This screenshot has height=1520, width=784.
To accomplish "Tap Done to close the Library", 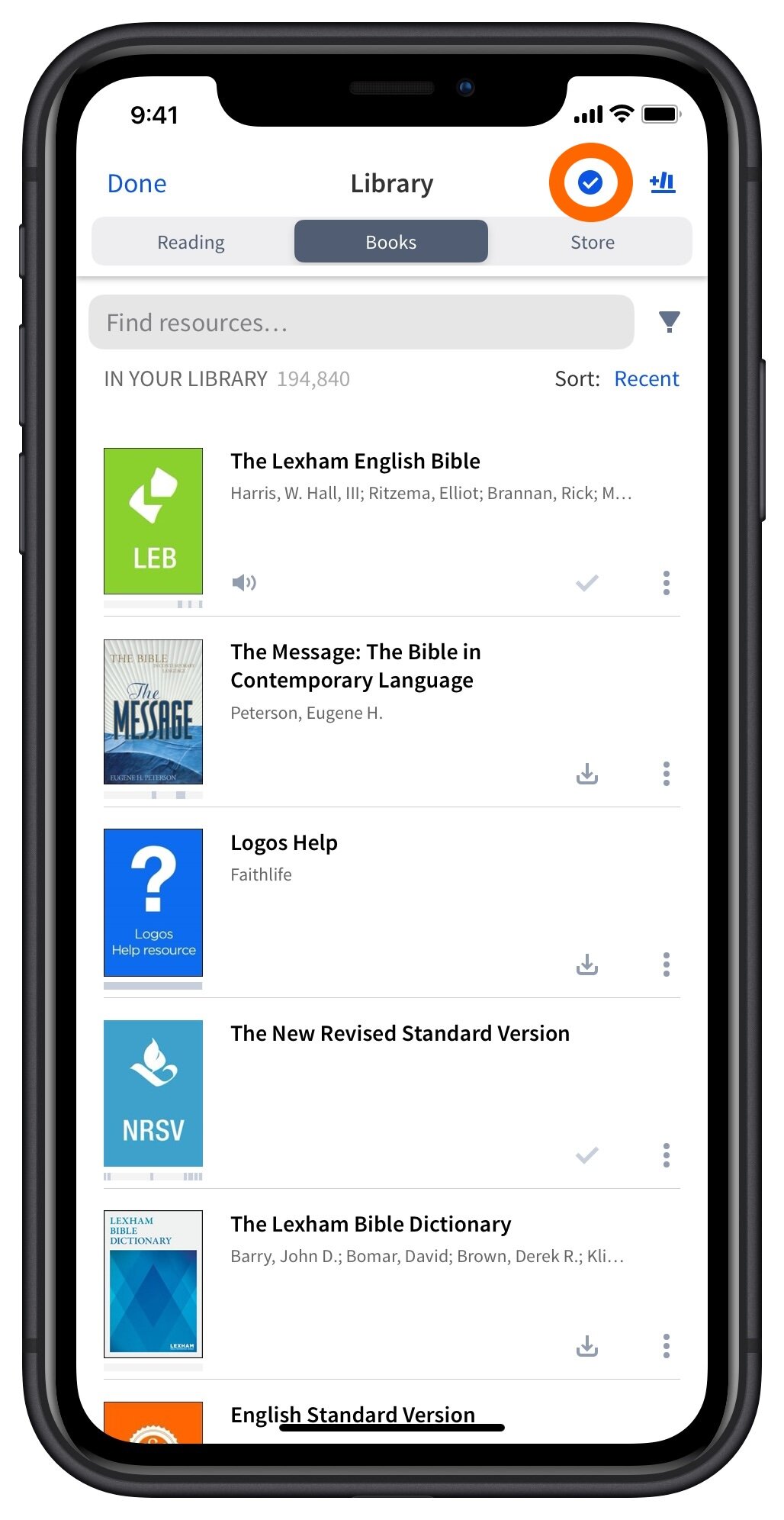I will coord(137,184).
